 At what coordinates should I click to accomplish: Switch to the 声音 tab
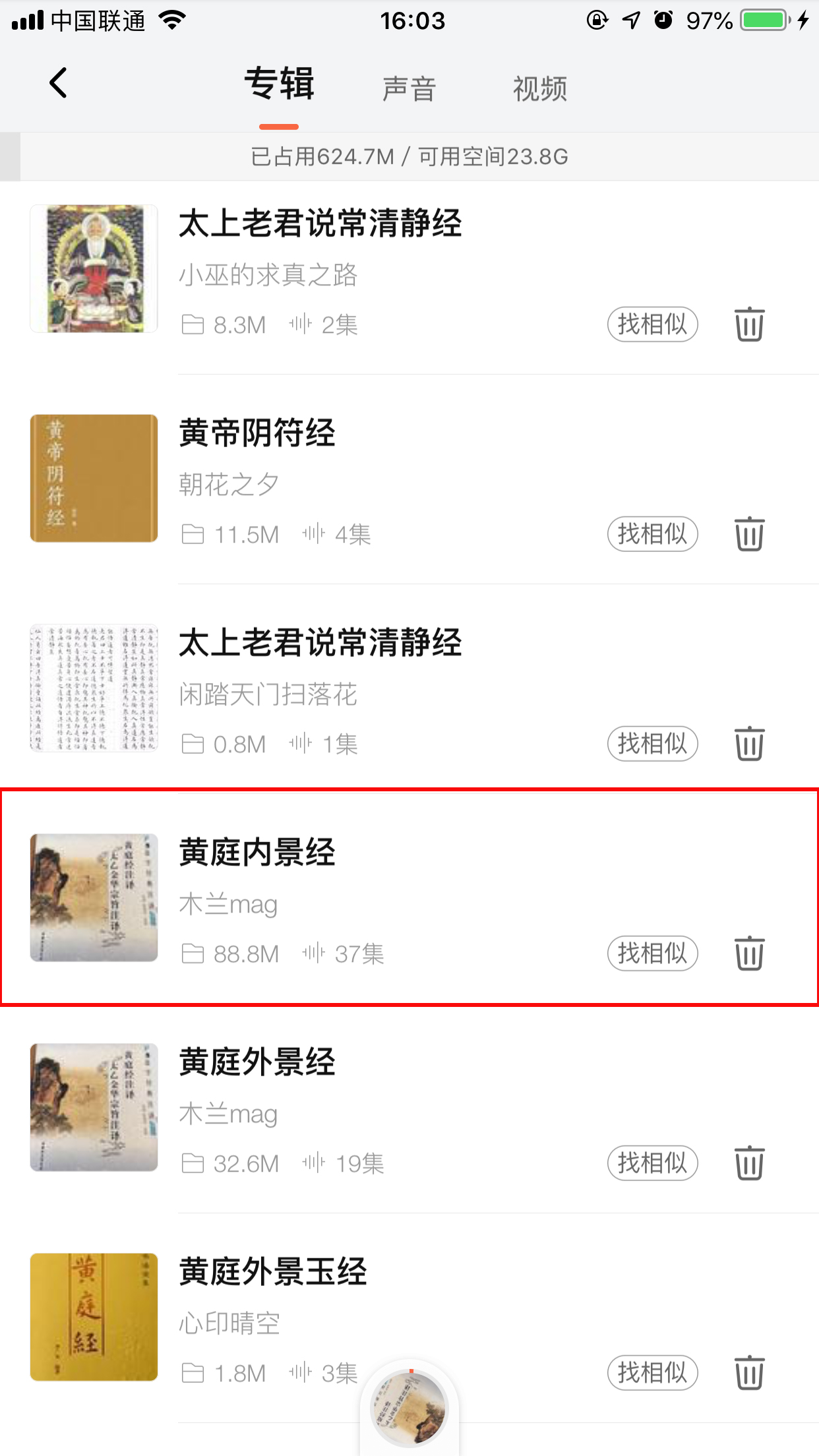[409, 88]
